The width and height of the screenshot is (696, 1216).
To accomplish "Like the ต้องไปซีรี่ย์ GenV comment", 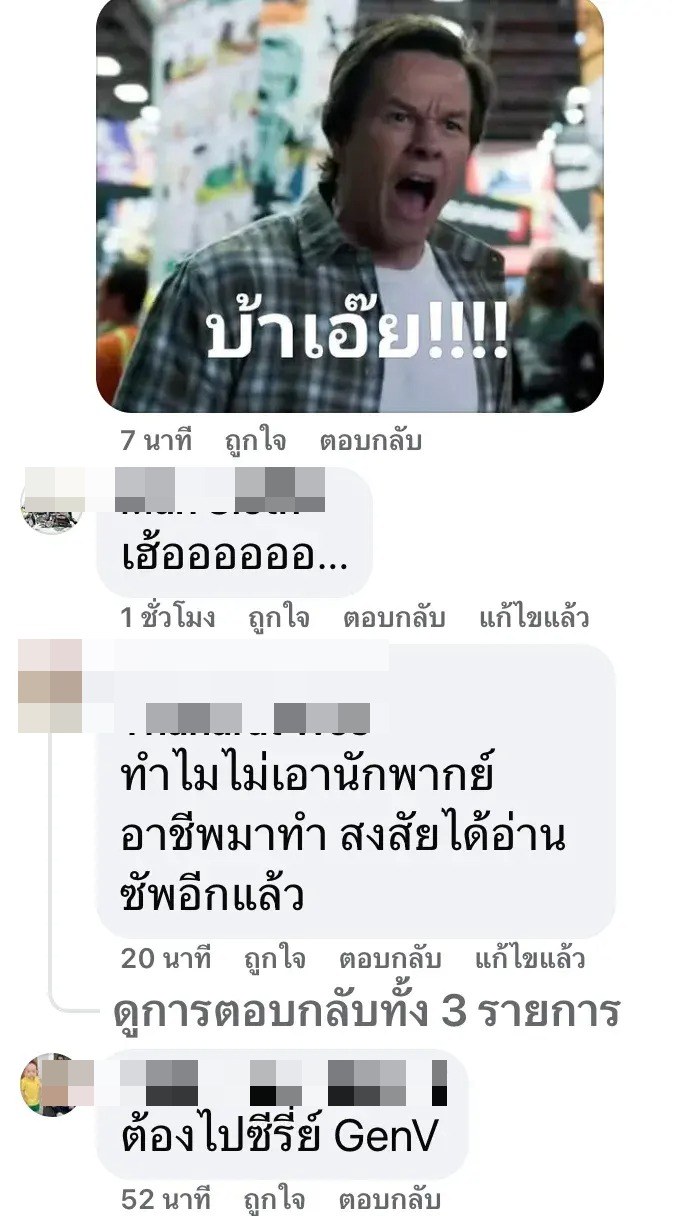I will (x=278, y=1198).
